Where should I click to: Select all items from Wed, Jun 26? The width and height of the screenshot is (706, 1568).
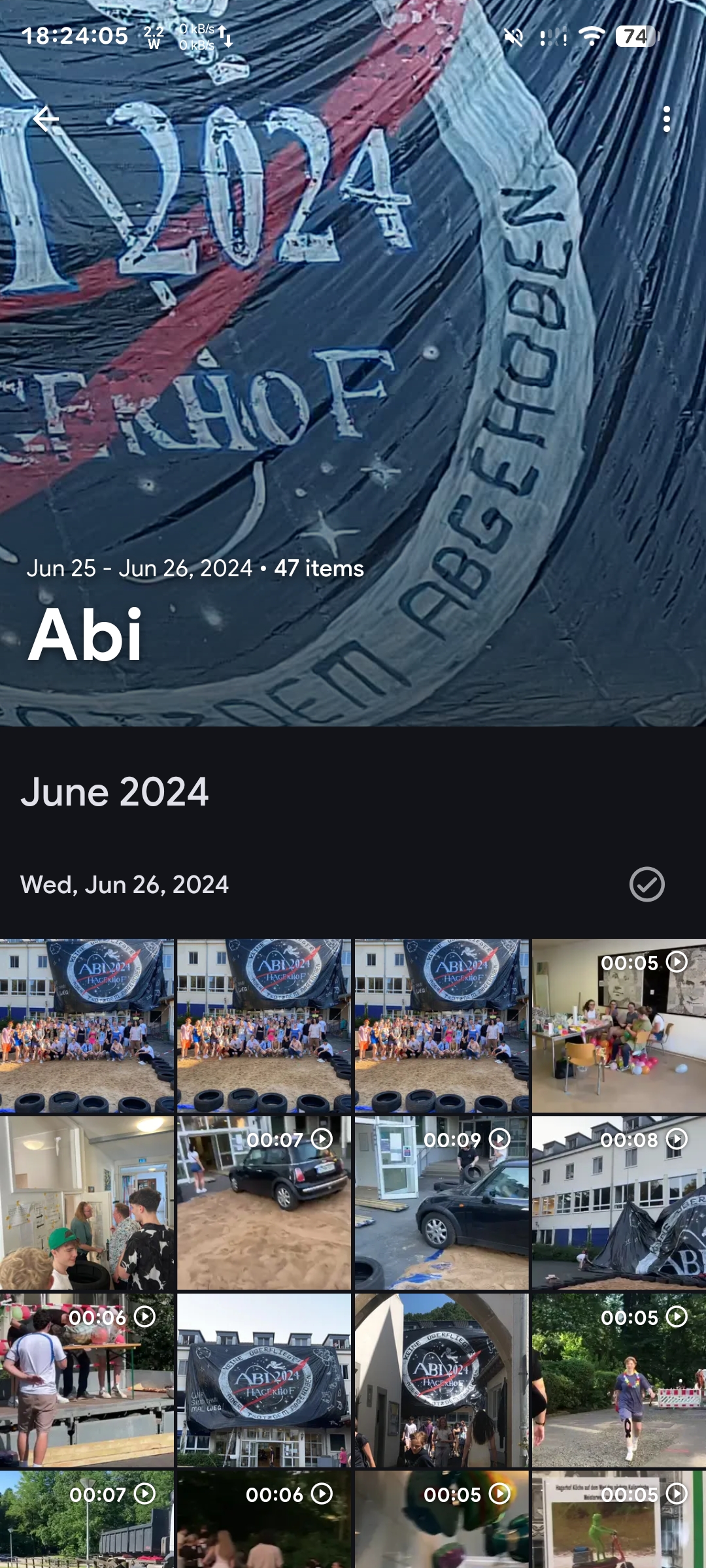(x=647, y=885)
